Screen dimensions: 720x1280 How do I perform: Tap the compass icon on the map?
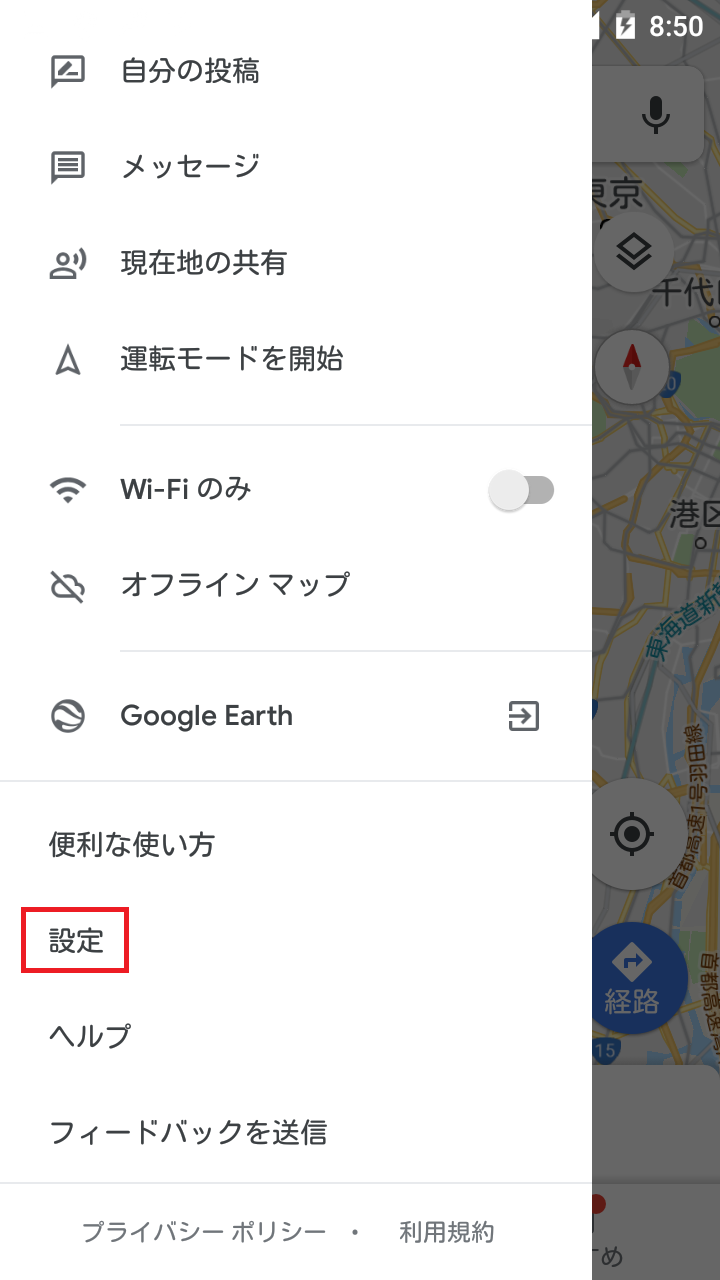631,366
